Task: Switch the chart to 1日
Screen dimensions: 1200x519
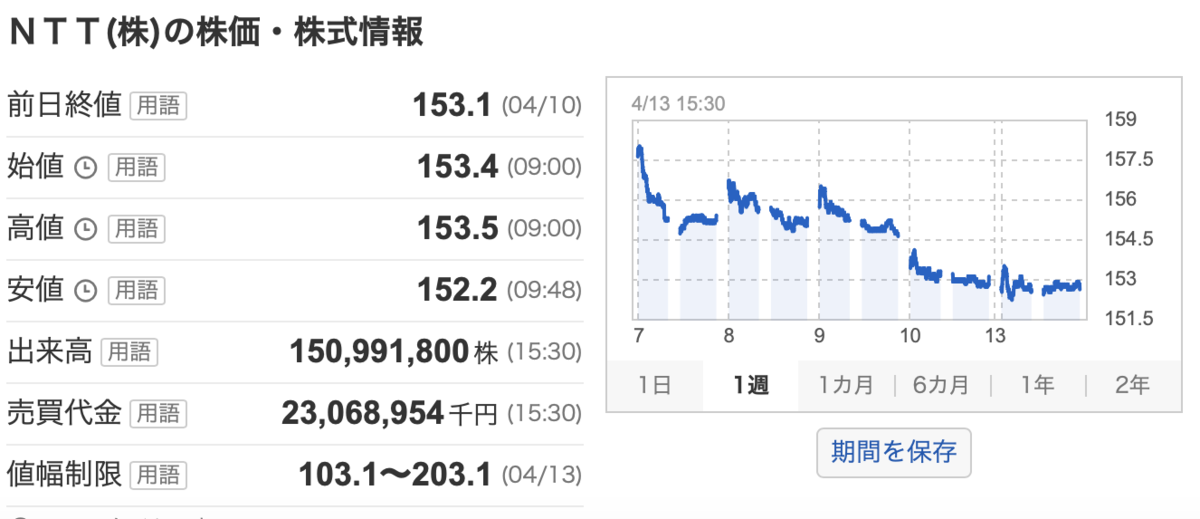Action: coord(655,385)
